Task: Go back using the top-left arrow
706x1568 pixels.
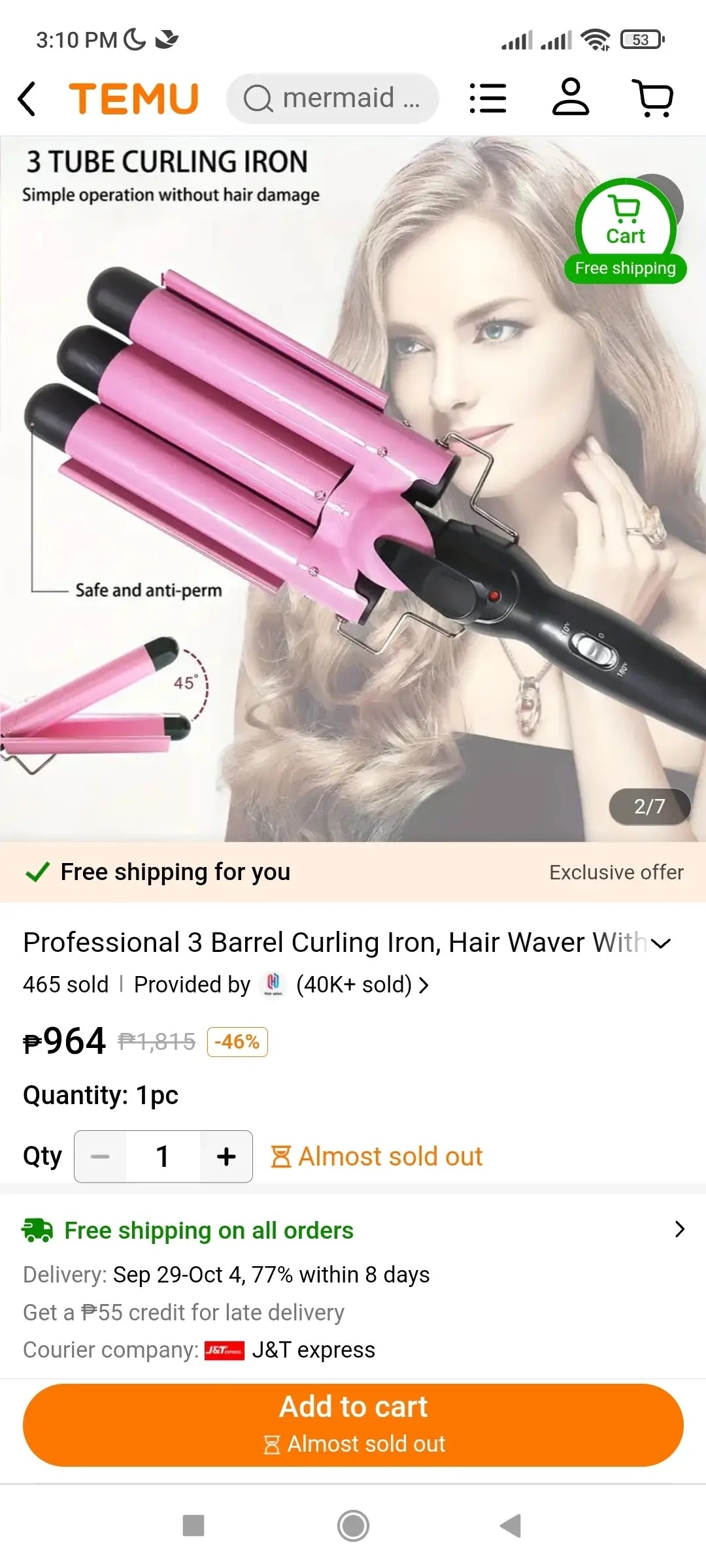Action: pyautogui.click(x=27, y=99)
